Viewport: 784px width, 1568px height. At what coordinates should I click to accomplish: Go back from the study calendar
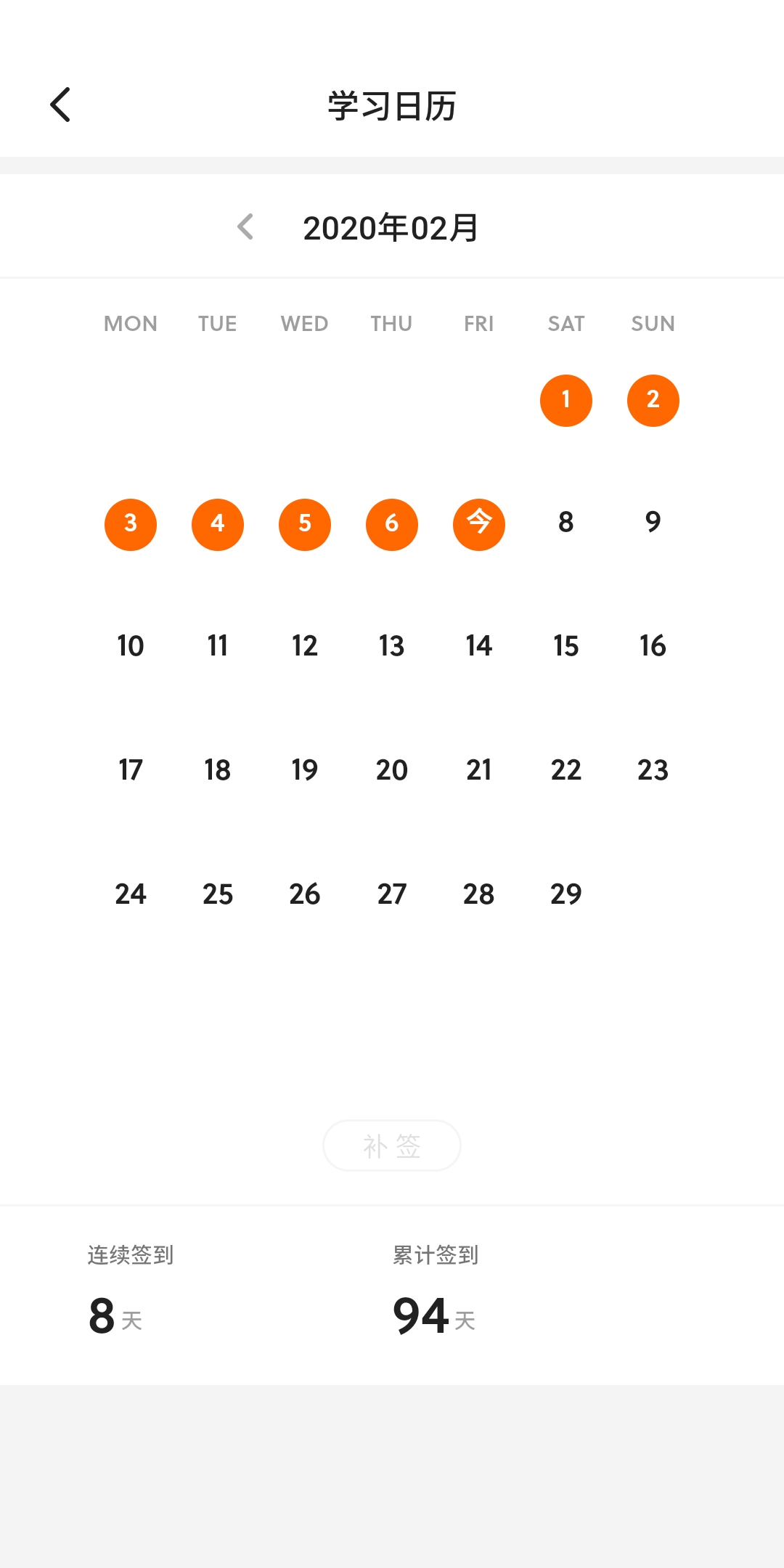(x=61, y=105)
